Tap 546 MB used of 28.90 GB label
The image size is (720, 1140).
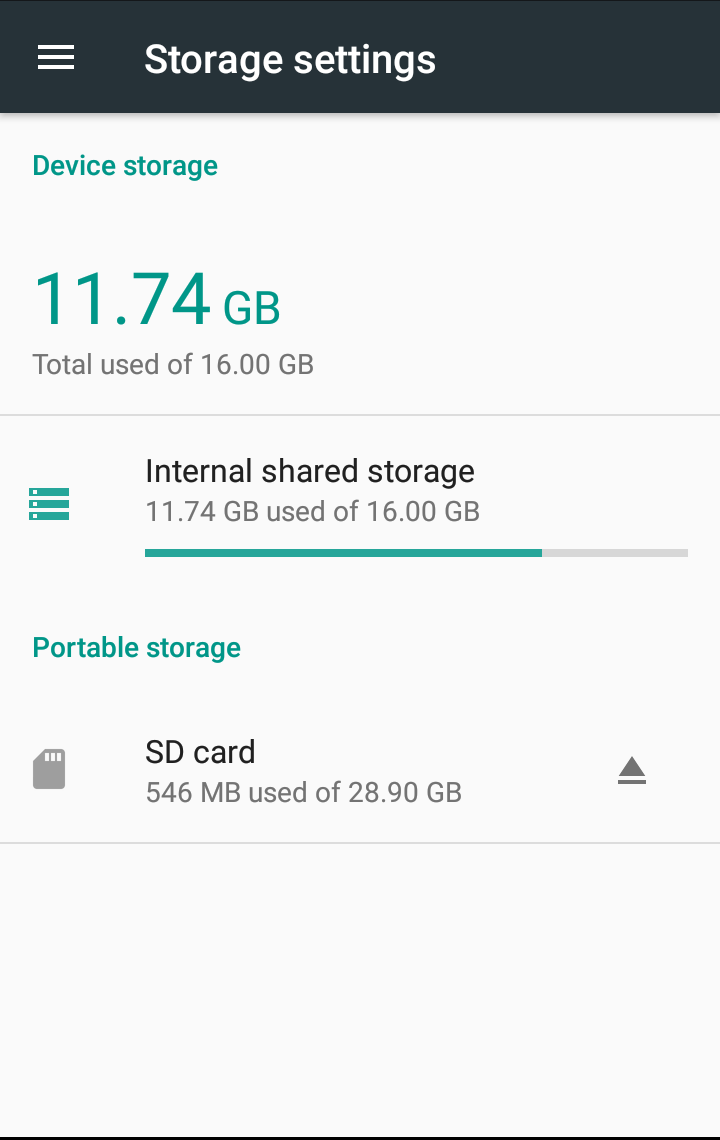303,792
